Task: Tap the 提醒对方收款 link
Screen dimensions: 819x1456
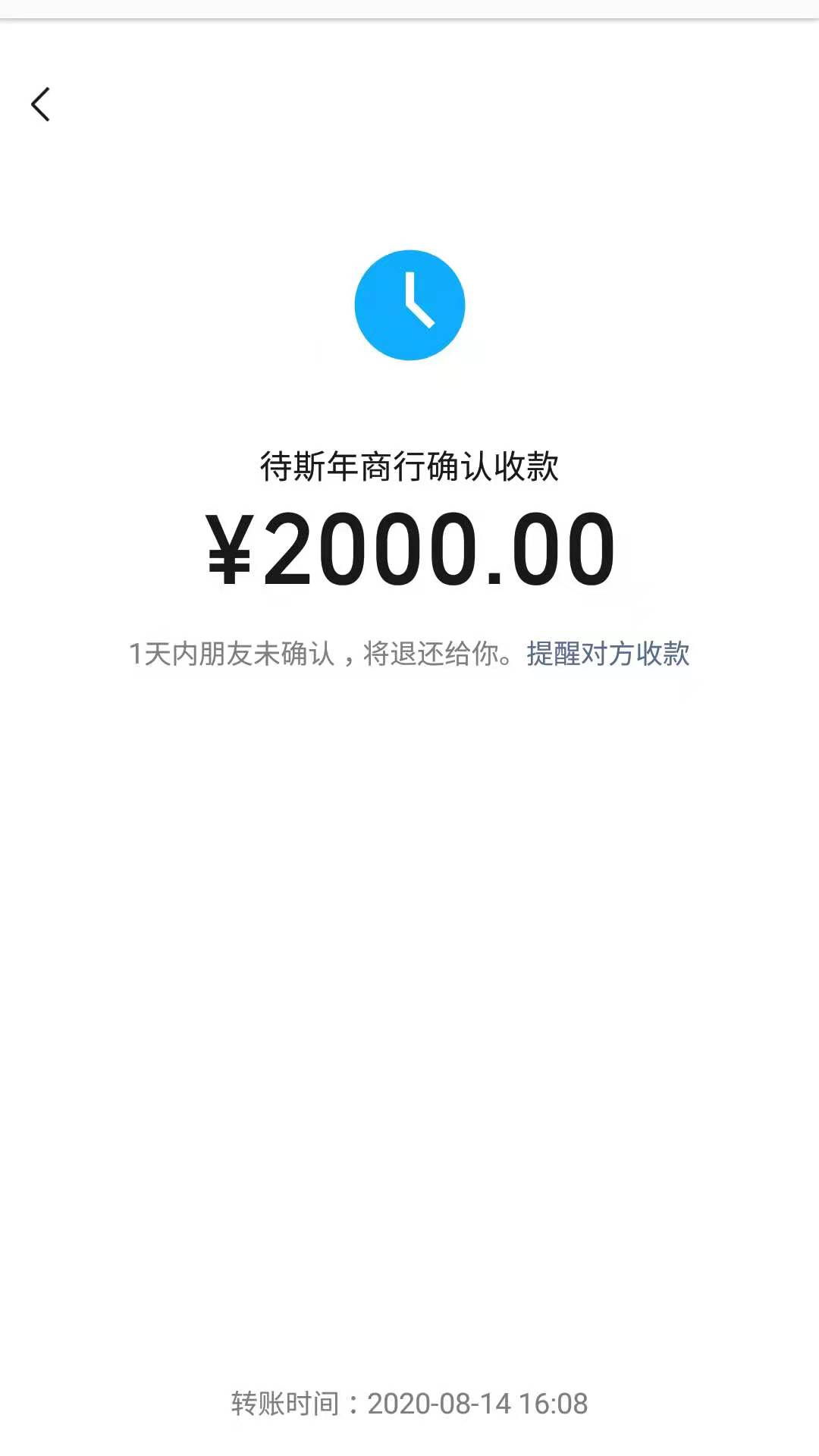Action: [x=607, y=654]
